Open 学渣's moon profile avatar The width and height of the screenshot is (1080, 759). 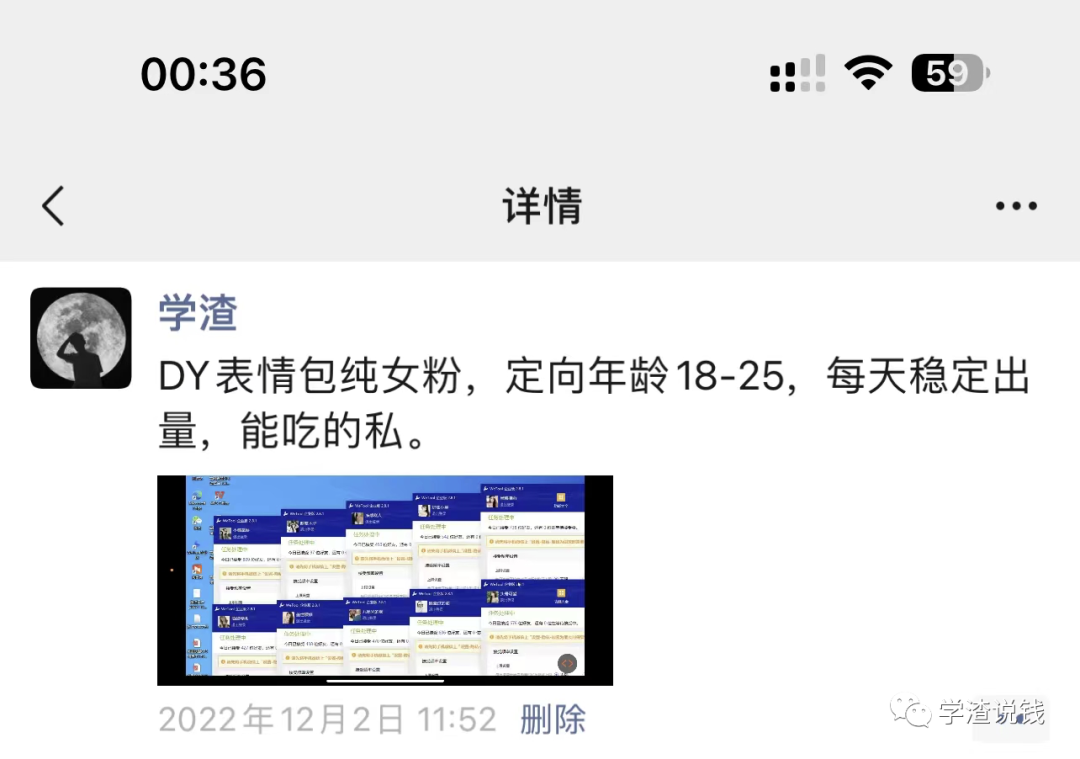81,338
